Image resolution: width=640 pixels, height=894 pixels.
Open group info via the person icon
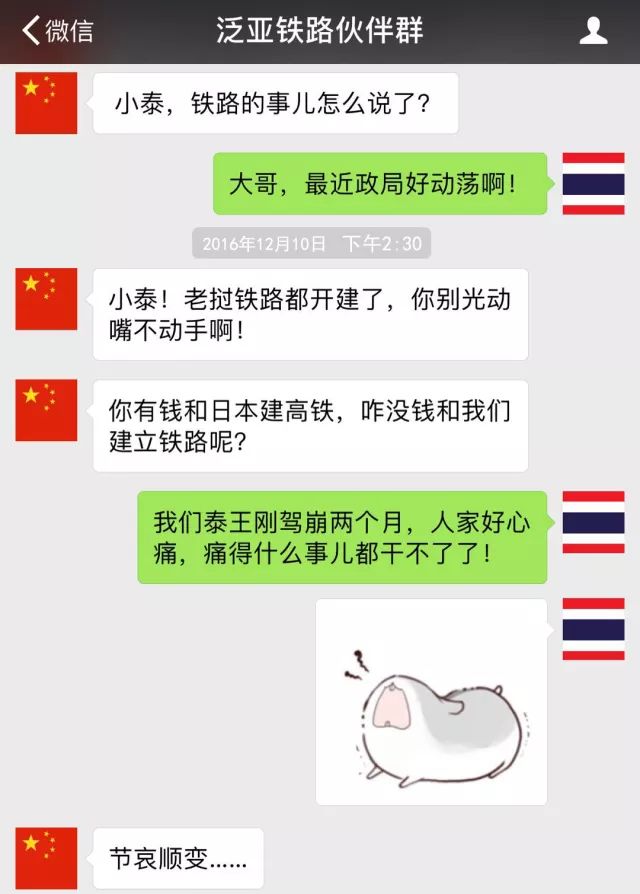click(593, 31)
